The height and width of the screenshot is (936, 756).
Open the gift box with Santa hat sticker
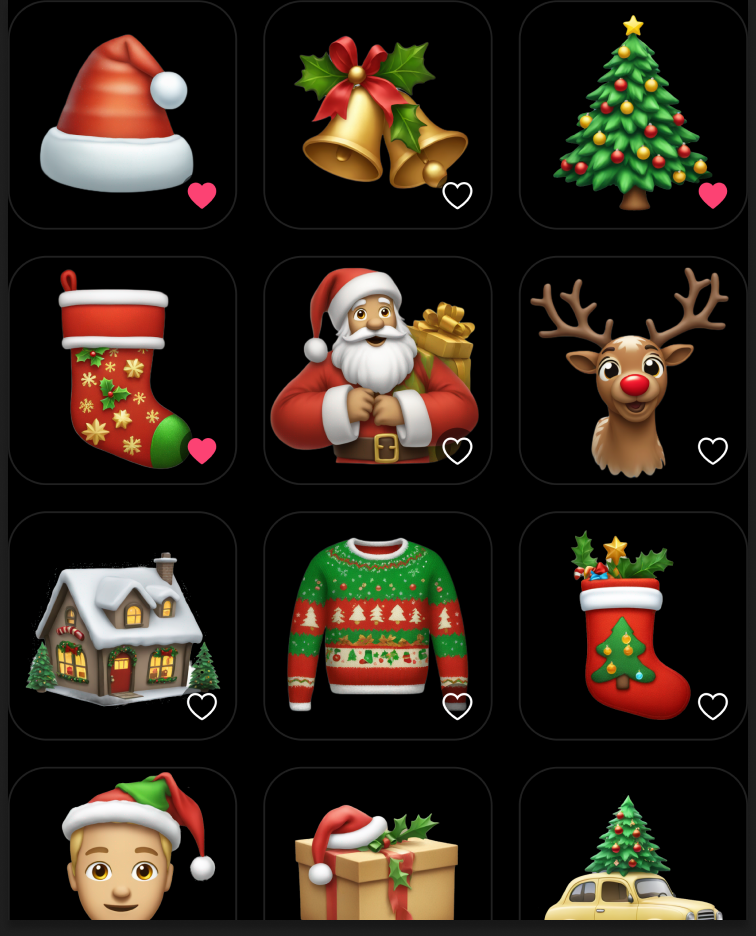[x=377, y=850]
